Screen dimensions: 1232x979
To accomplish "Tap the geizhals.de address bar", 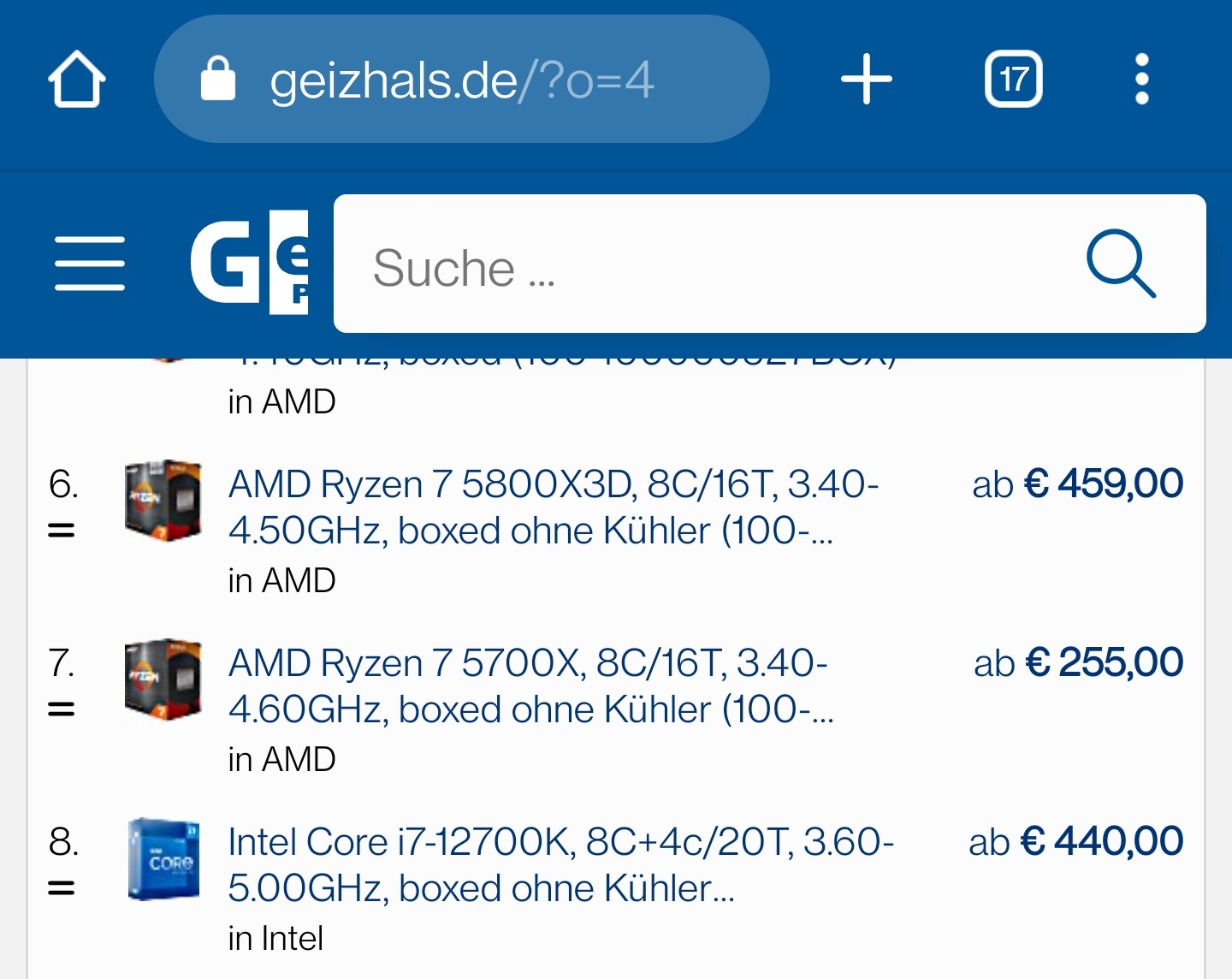I will pyautogui.click(x=462, y=79).
